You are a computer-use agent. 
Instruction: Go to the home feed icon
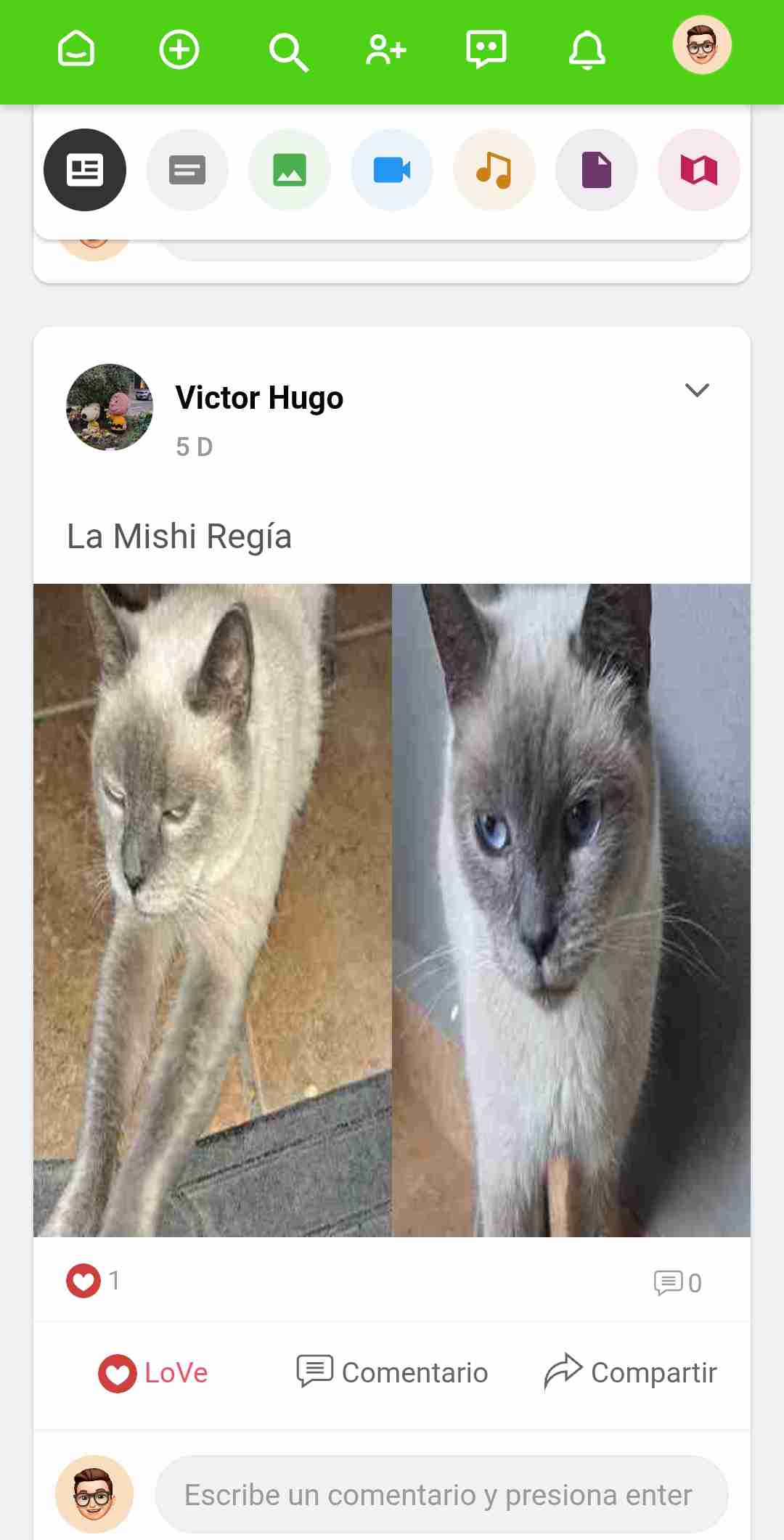(x=76, y=49)
